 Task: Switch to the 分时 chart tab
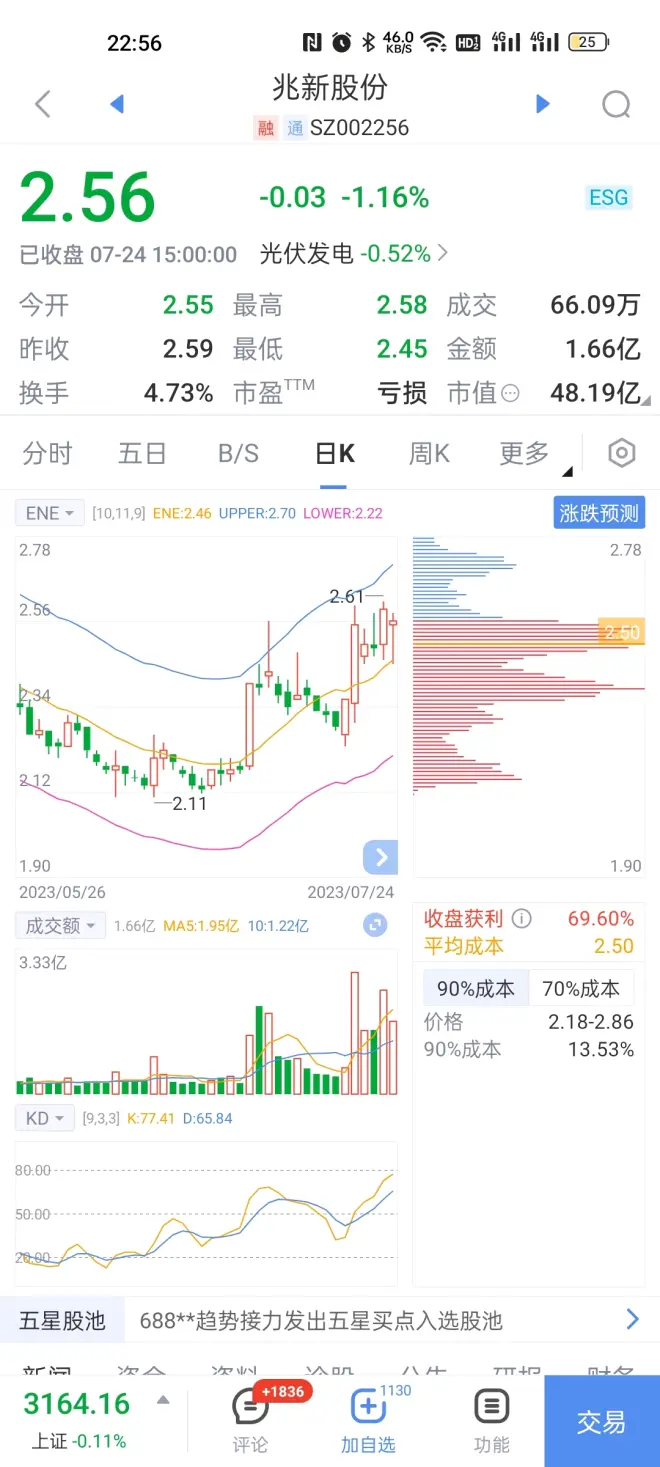tap(47, 454)
